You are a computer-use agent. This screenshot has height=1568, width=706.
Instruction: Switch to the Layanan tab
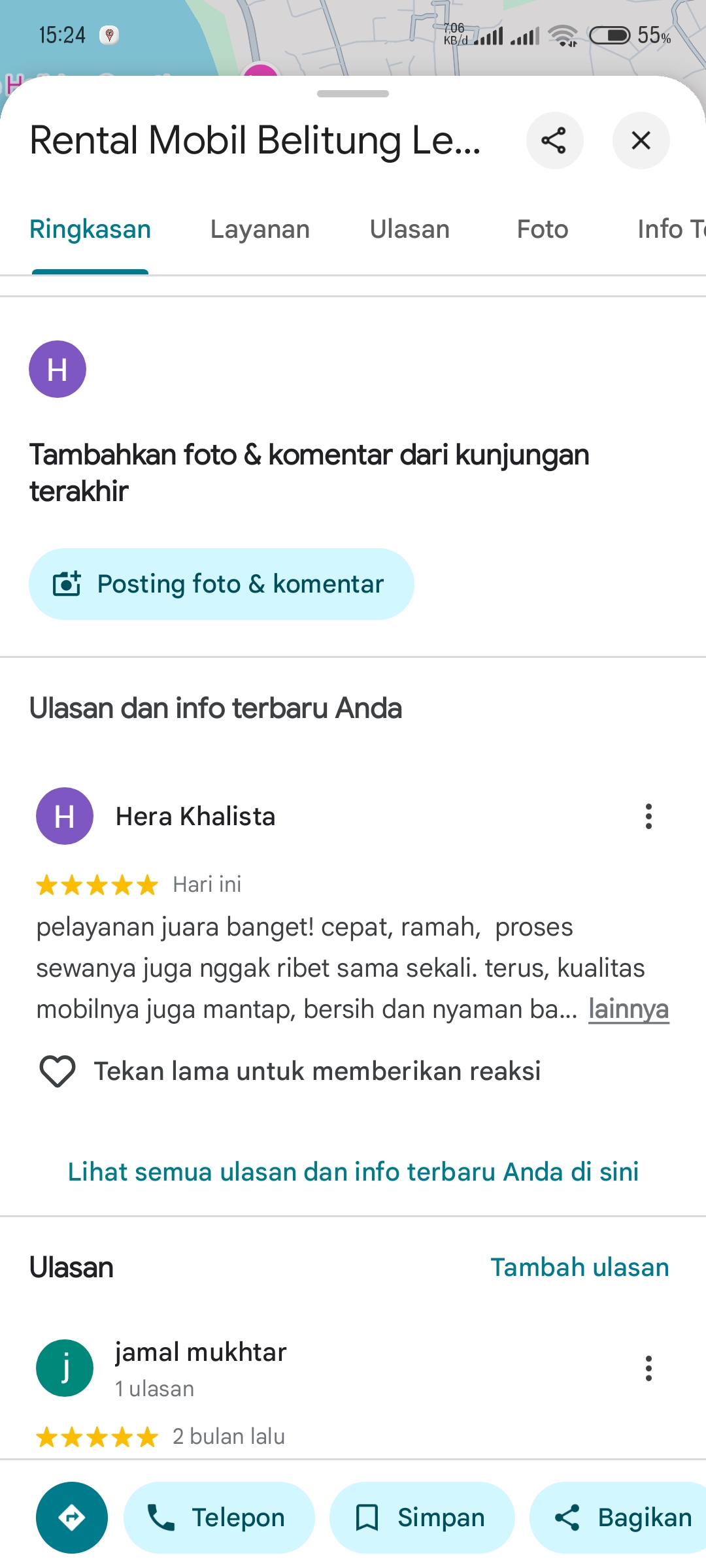click(260, 229)
